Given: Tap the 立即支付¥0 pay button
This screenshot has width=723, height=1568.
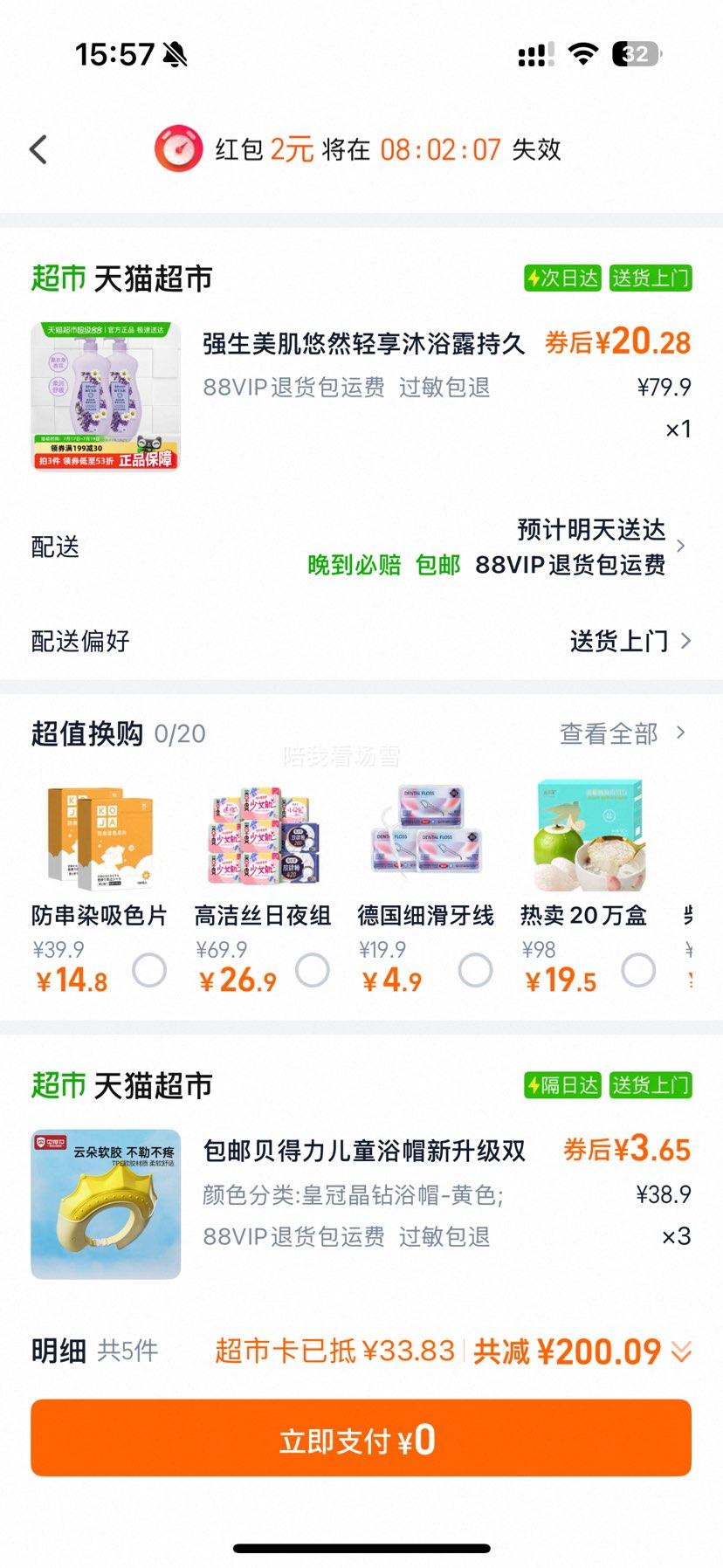Looking at the screenshot, I should pos(361,1439).
